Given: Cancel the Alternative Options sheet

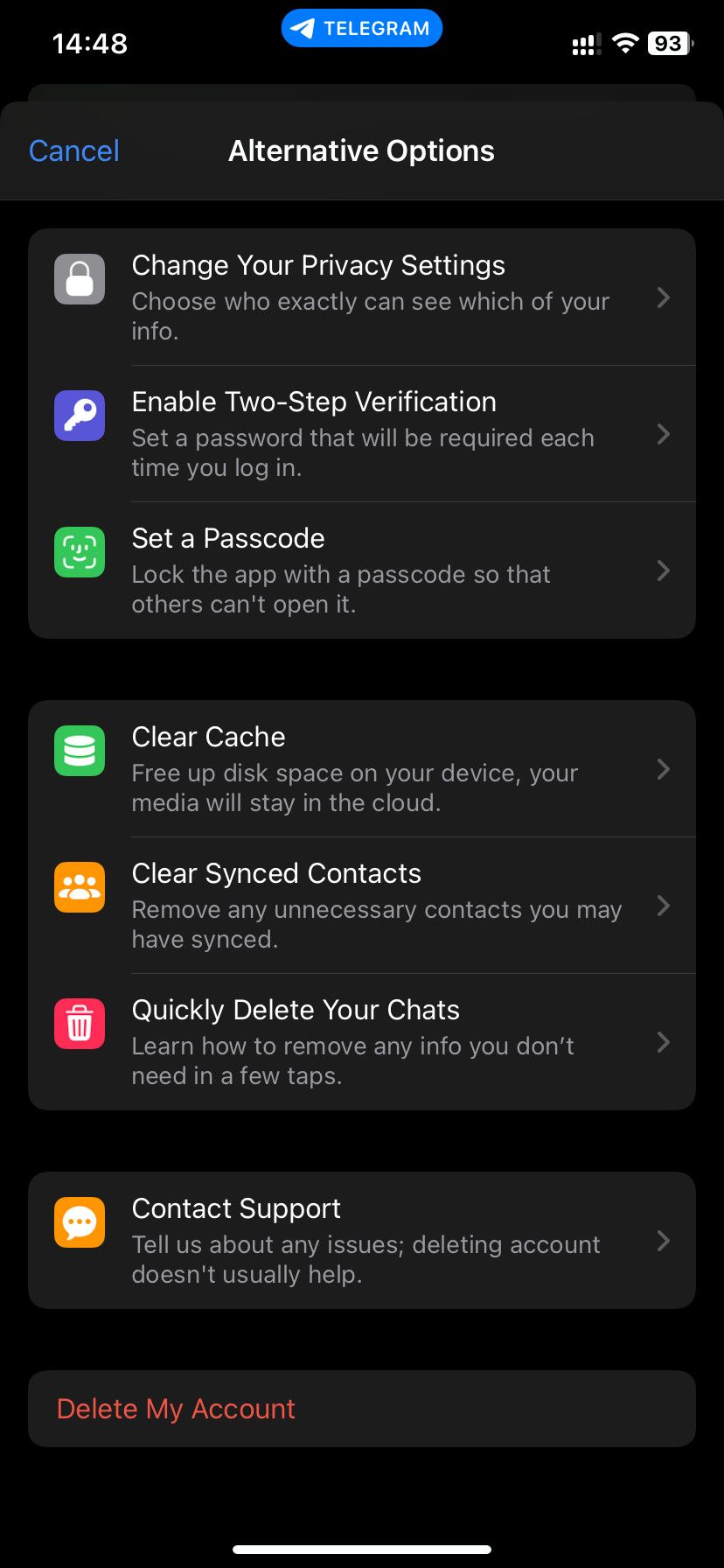Looking at the screenshot, I should (x=73, y=150).
